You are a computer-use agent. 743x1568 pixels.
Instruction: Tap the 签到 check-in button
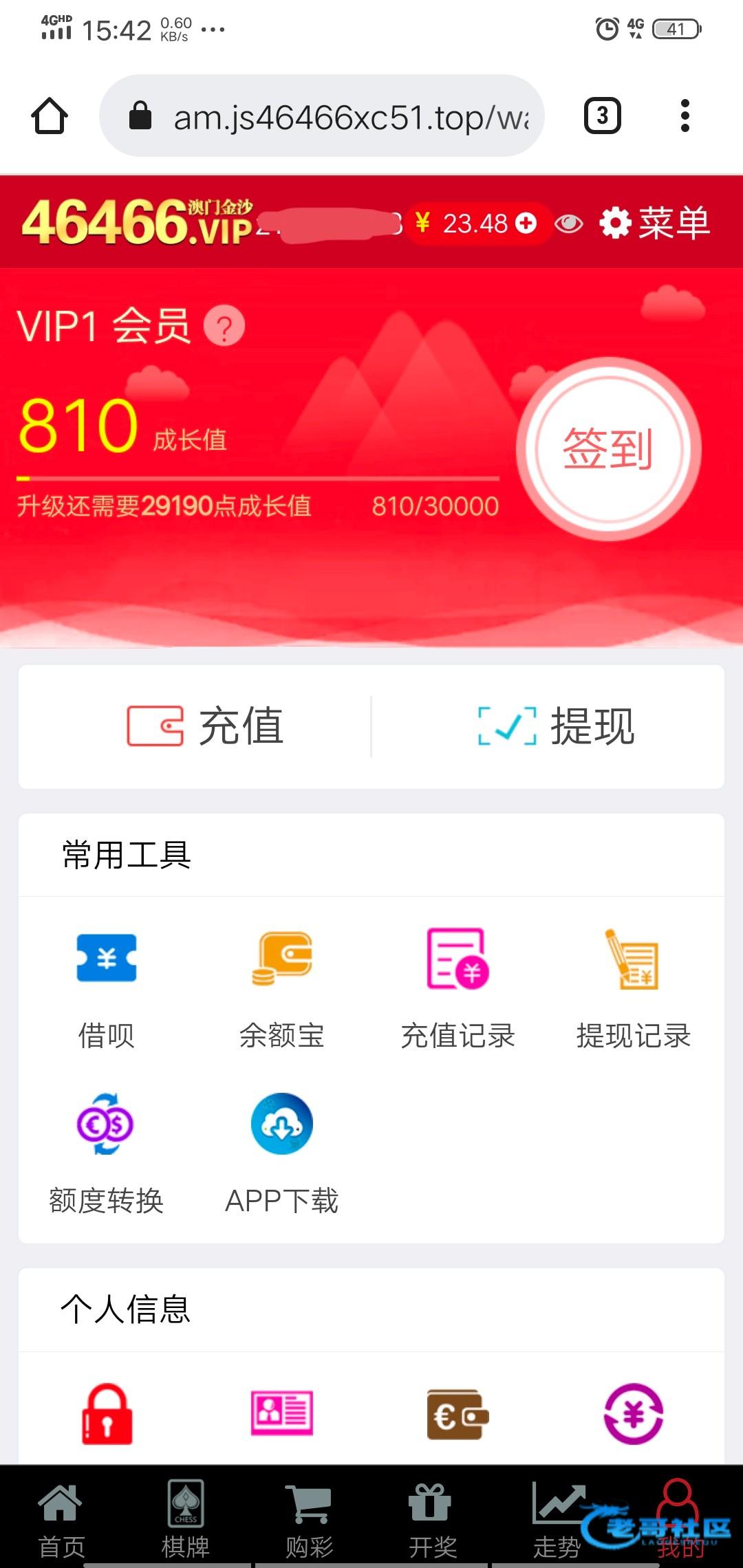(608, 448)
